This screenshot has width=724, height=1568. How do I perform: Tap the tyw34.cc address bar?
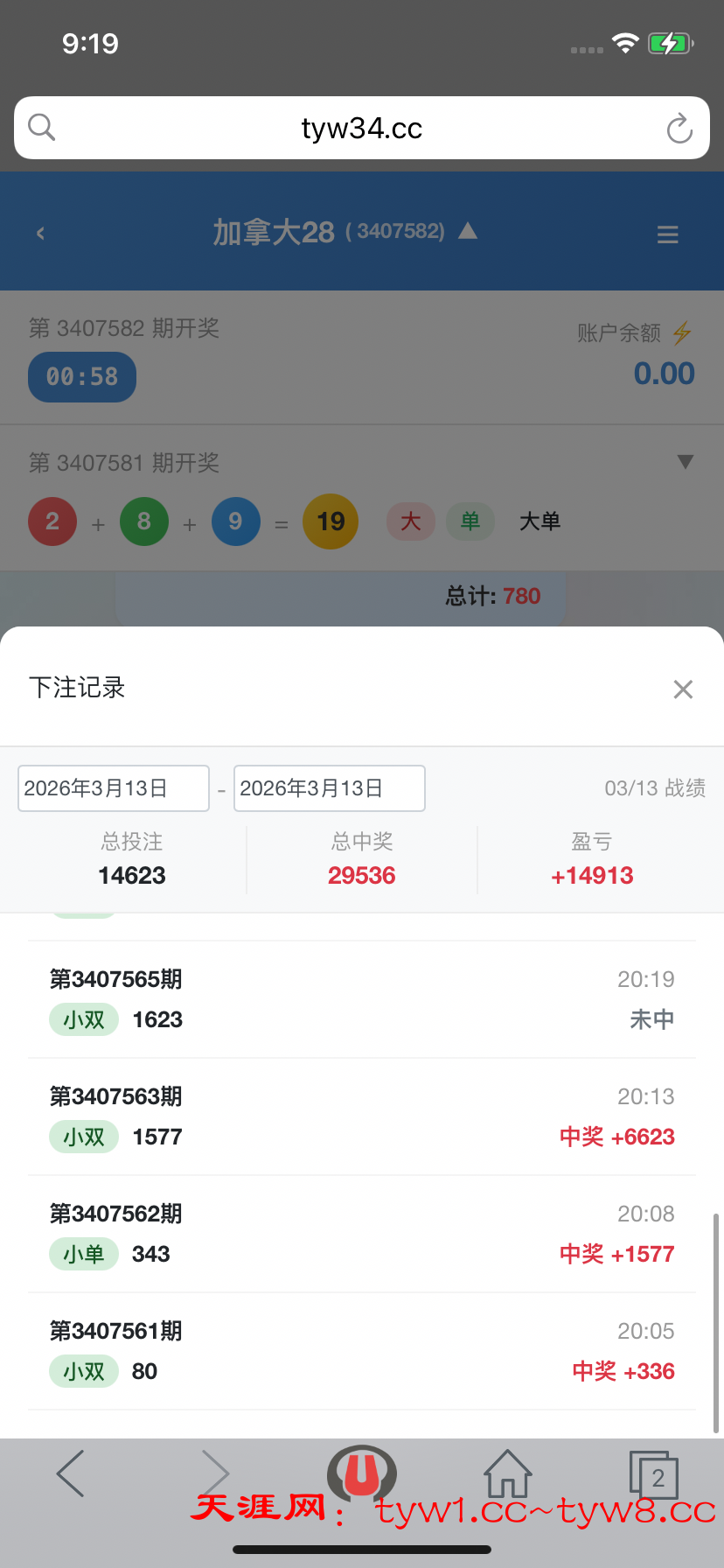click(361, 129)
